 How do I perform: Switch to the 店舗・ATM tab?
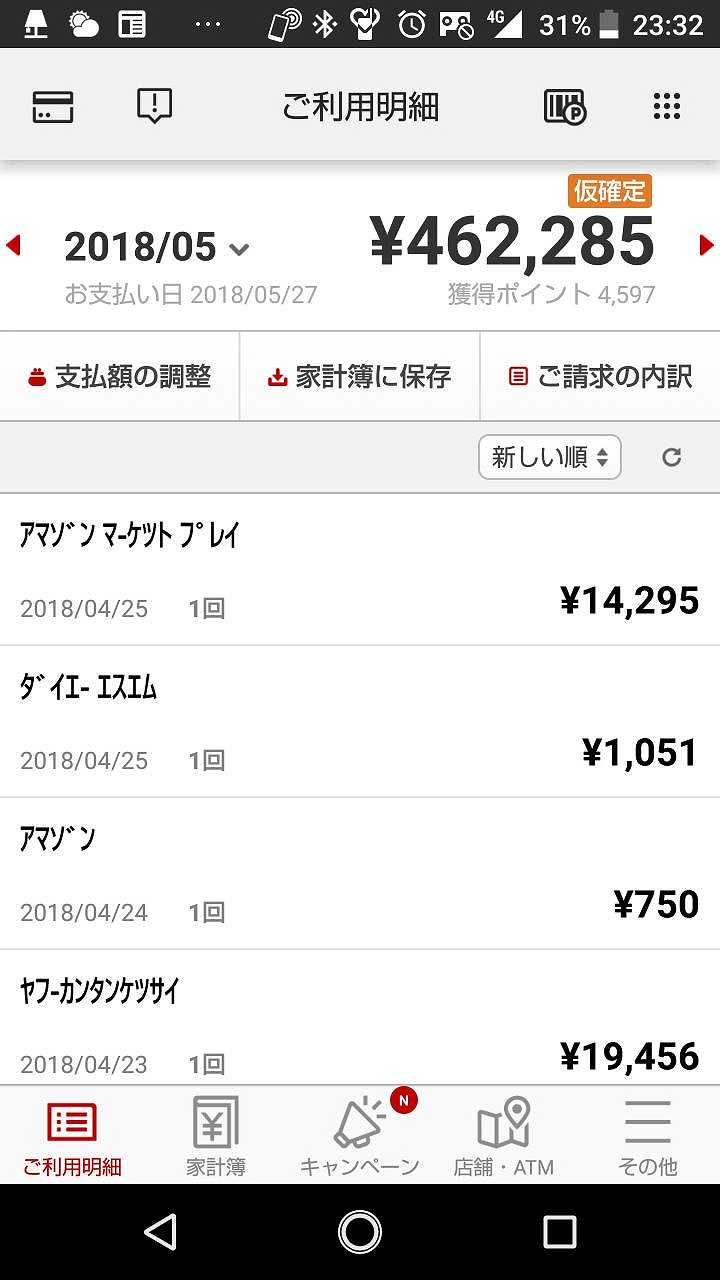(503, 1135)
